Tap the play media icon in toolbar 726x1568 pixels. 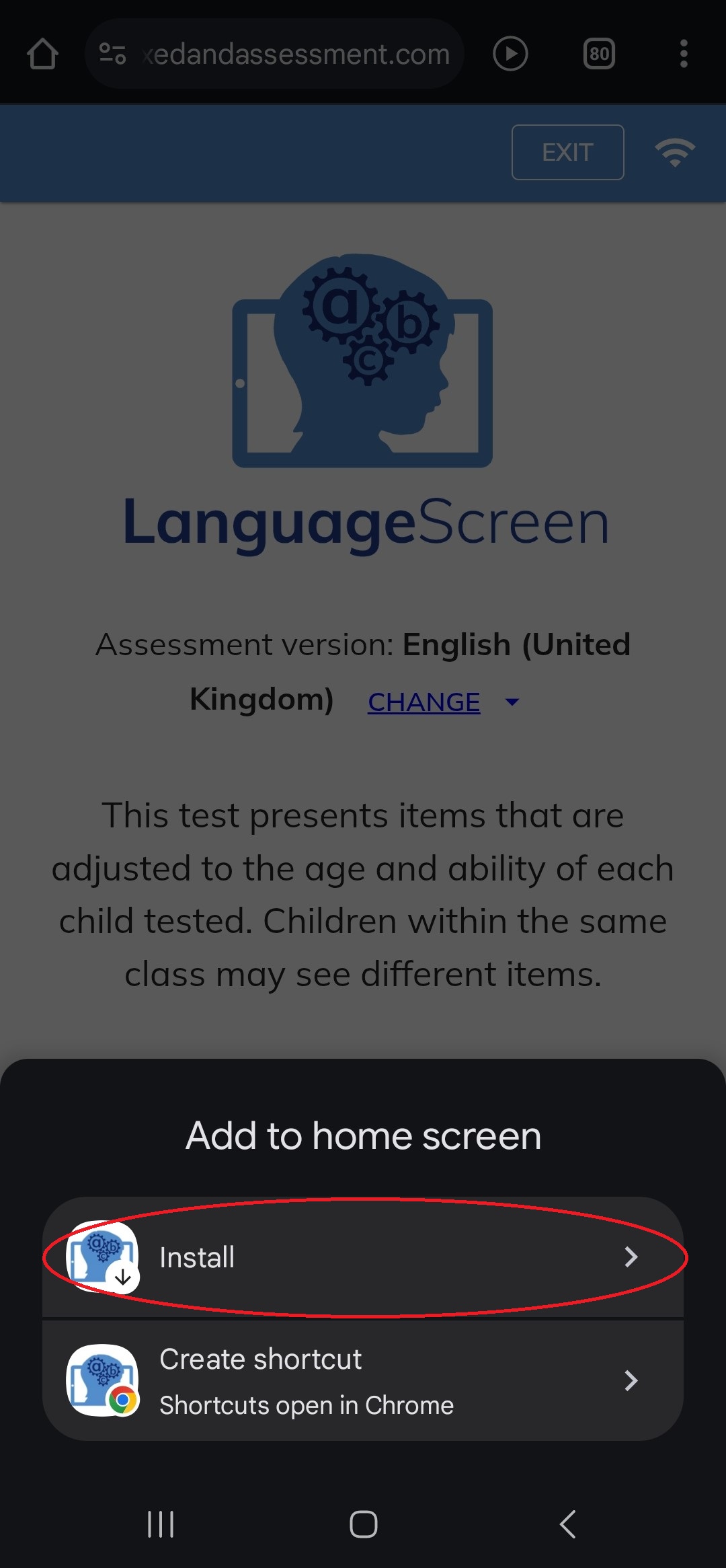tap(510, 54)
